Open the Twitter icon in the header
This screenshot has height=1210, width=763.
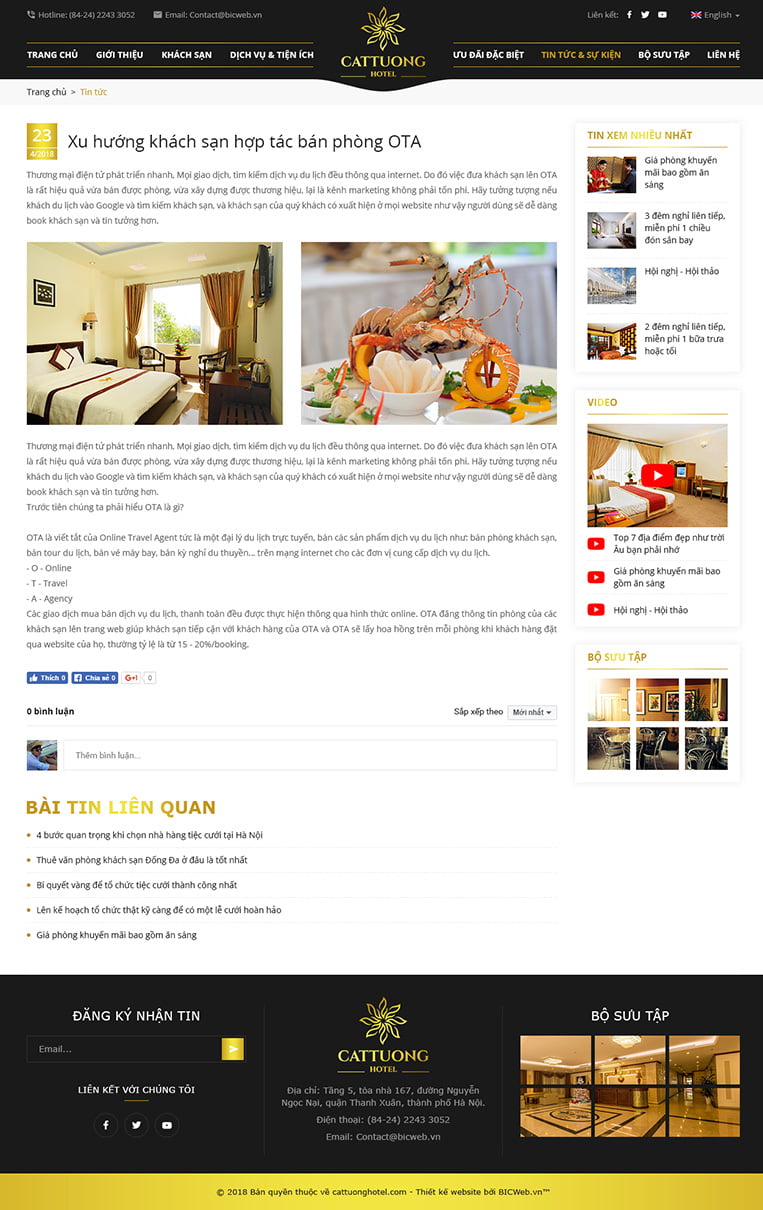point(645,15)
